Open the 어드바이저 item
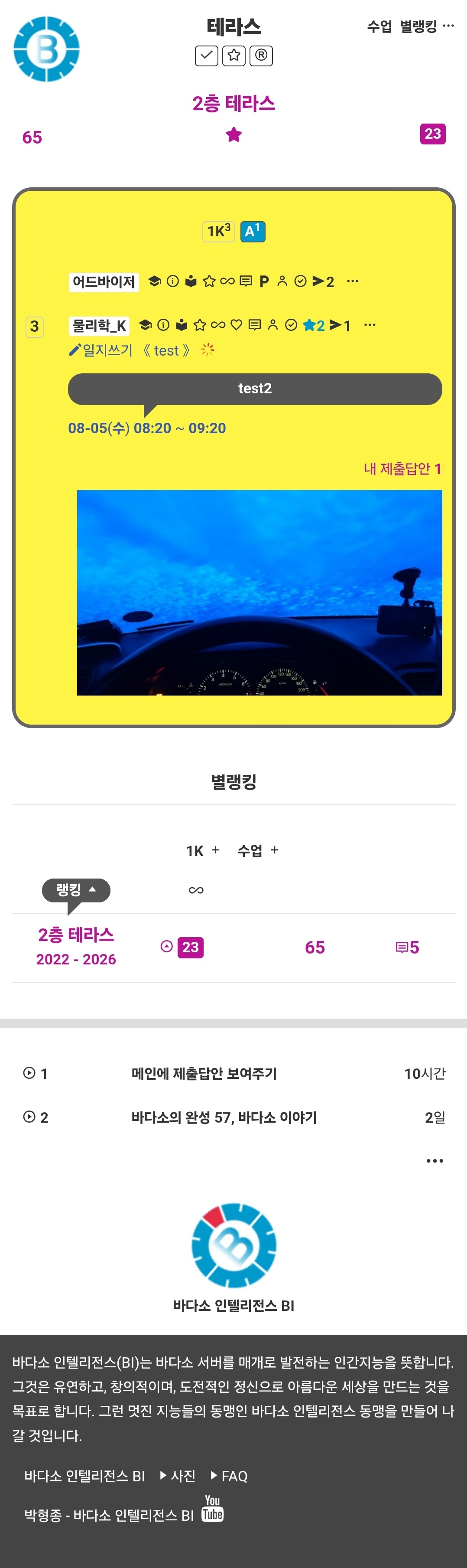The height and width of the screenshot is (1568, 467). pos(104,282)
